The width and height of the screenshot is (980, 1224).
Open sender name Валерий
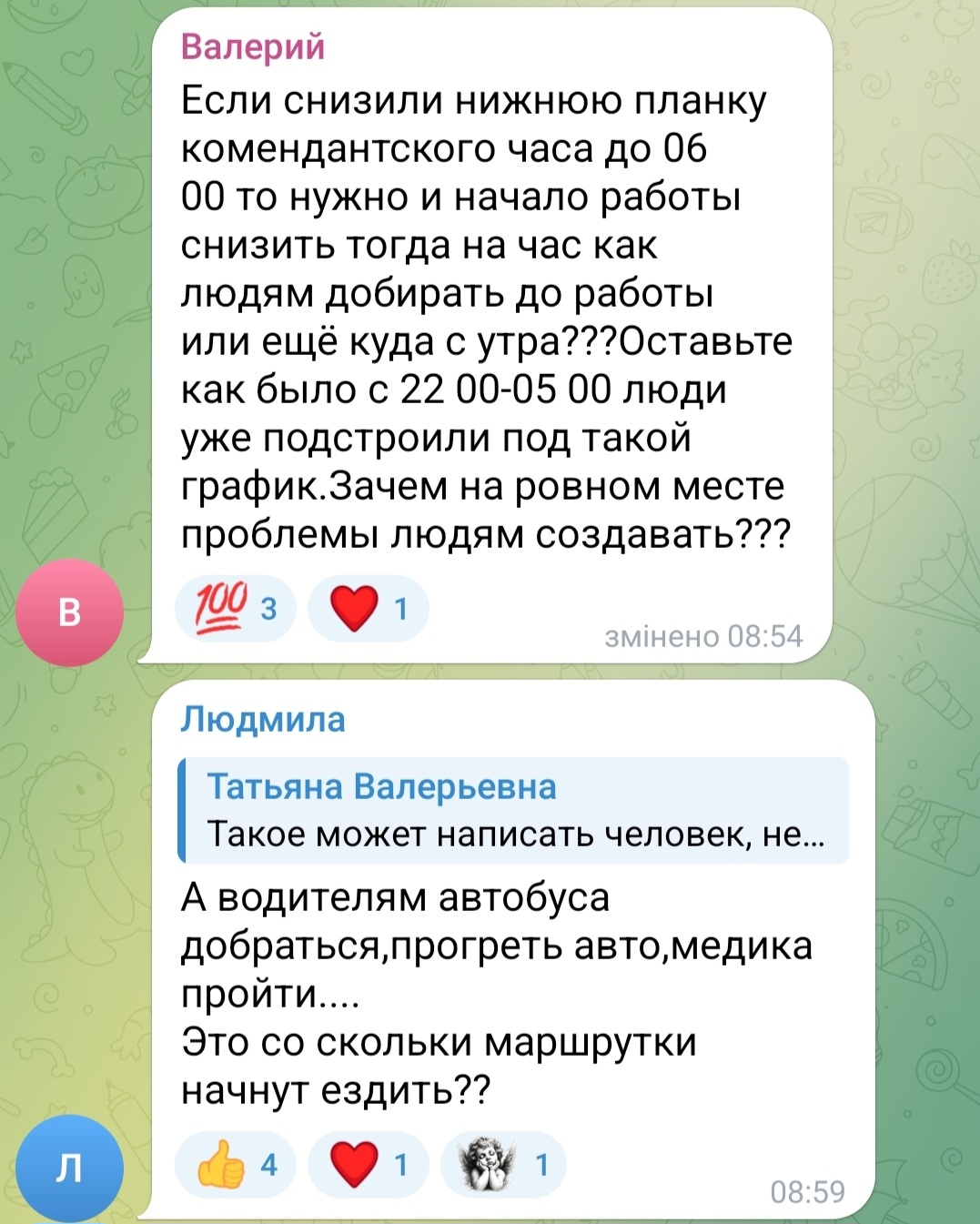click(x=253, y=46)
